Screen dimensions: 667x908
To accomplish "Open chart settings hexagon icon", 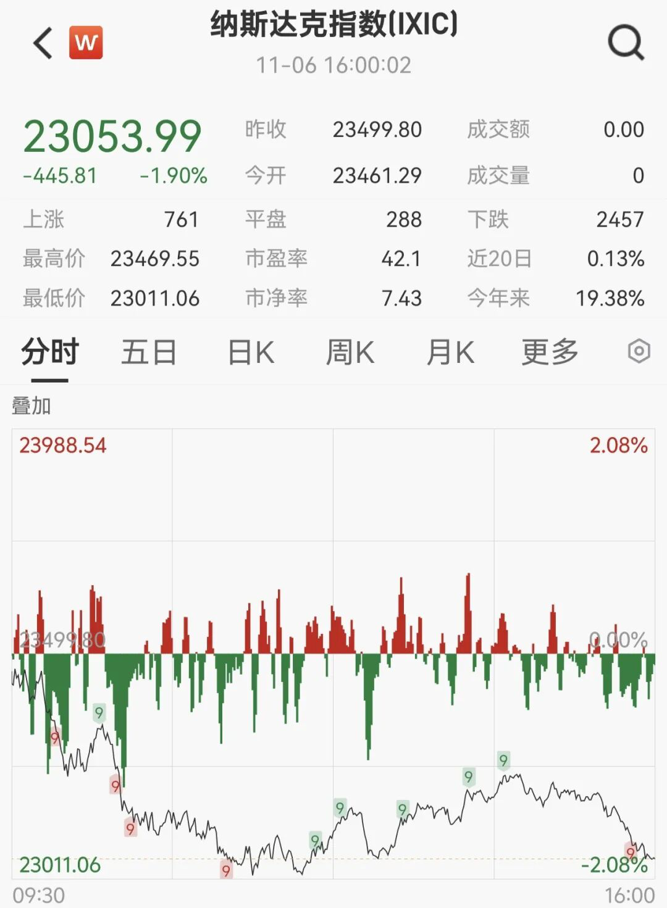I will 639,352.
